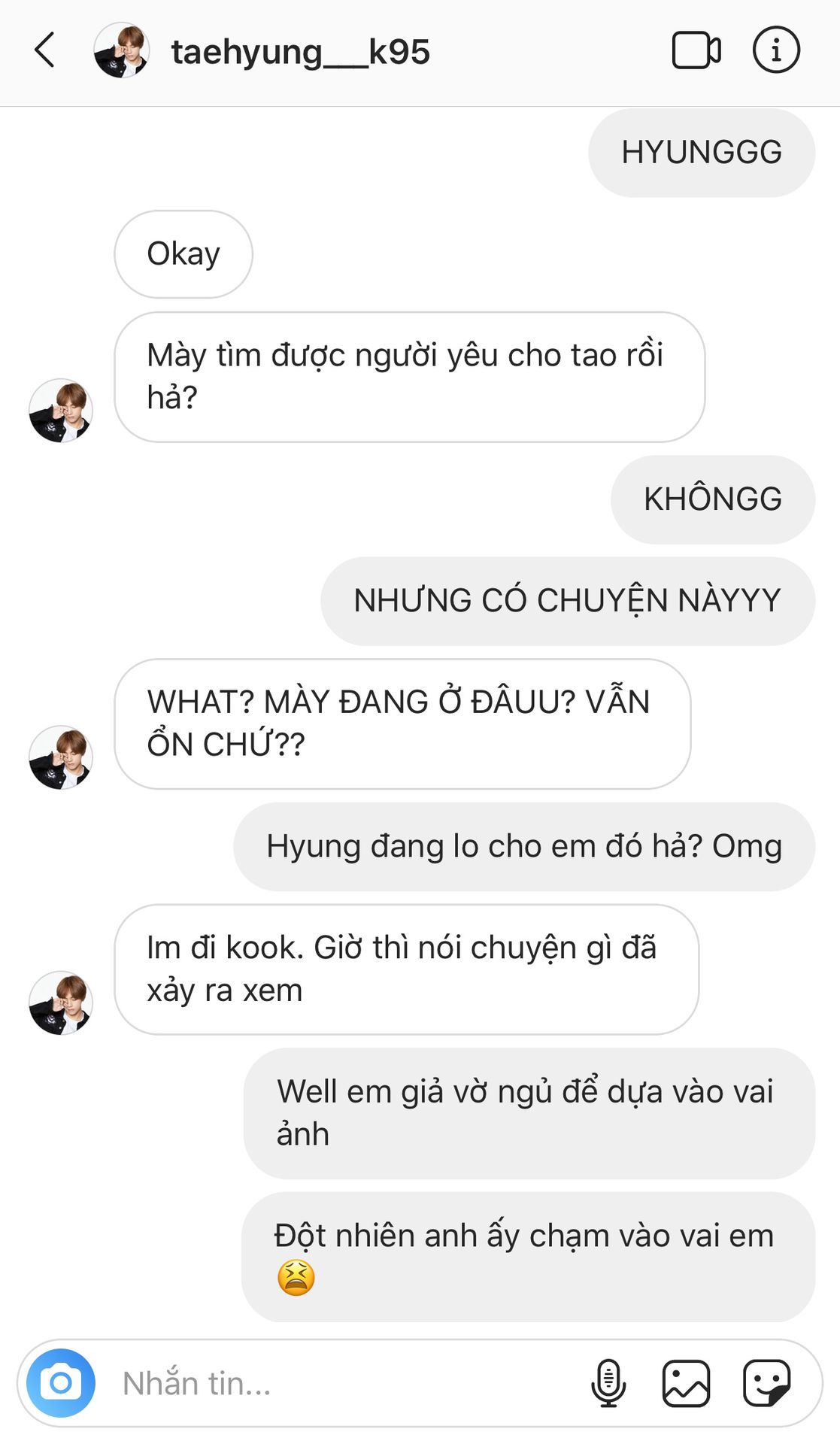Go back to the inbox list
The height and width of the screenshot is (1444, 840).
coord(45,50)
